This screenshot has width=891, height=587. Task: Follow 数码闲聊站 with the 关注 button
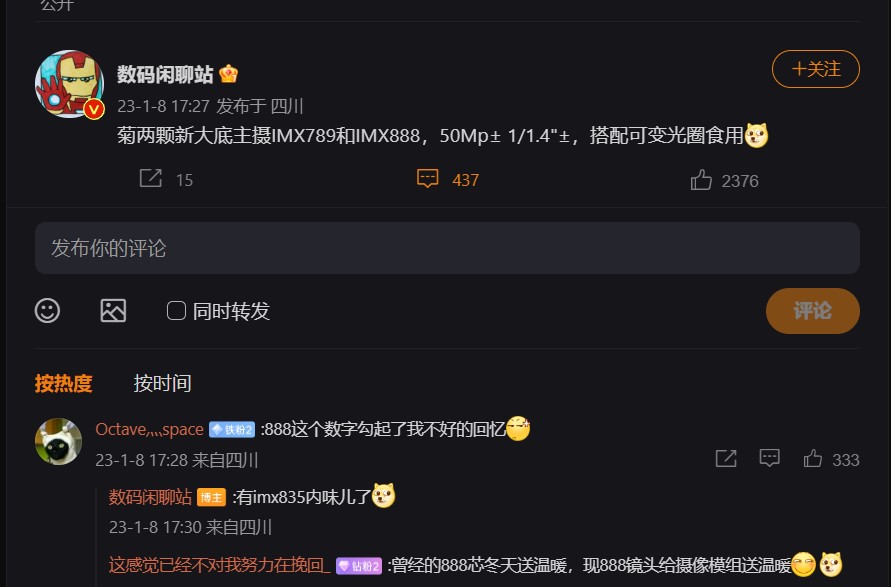tap(815, 69)
